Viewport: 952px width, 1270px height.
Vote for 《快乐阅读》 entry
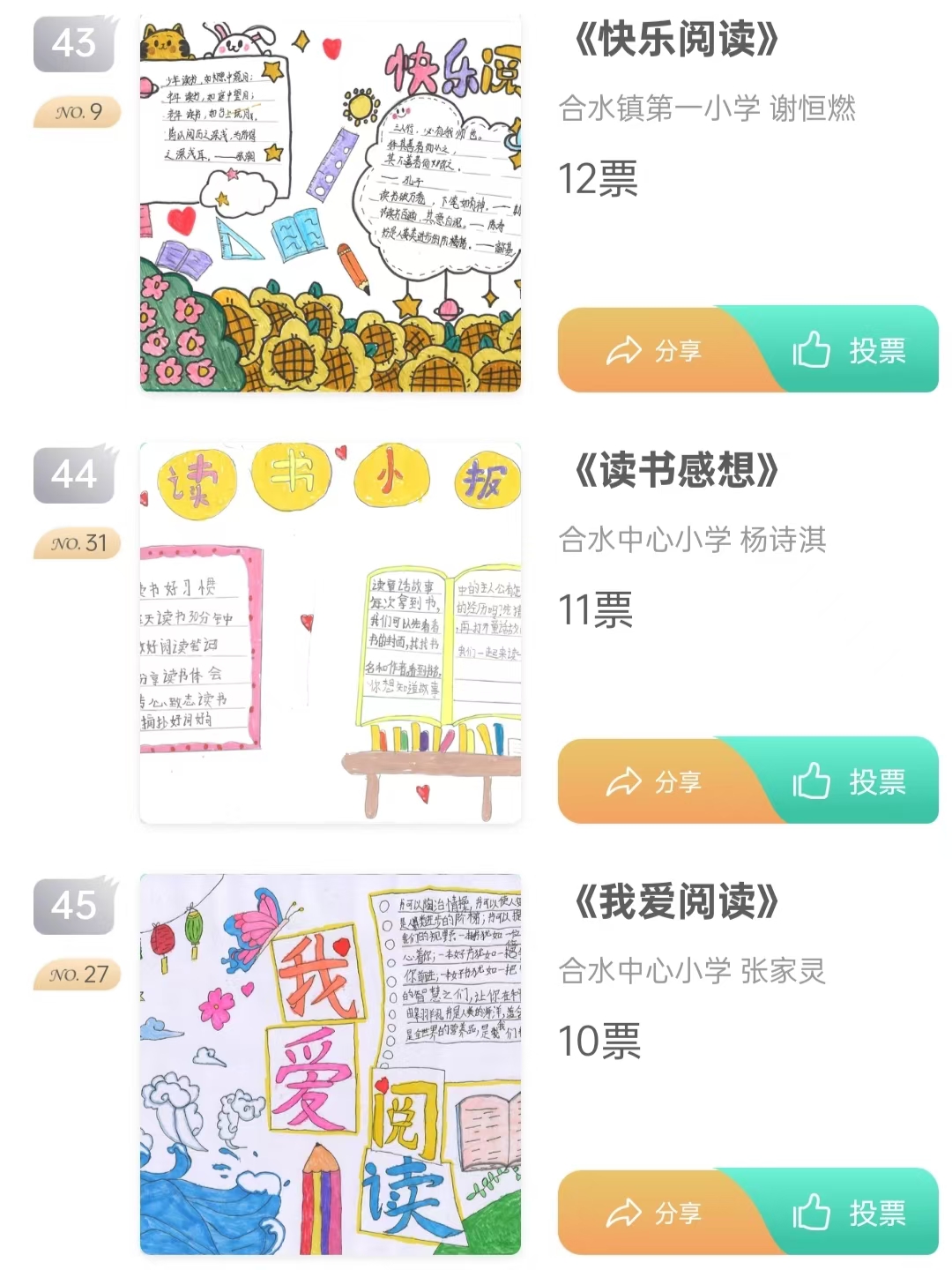coord(851,350)
